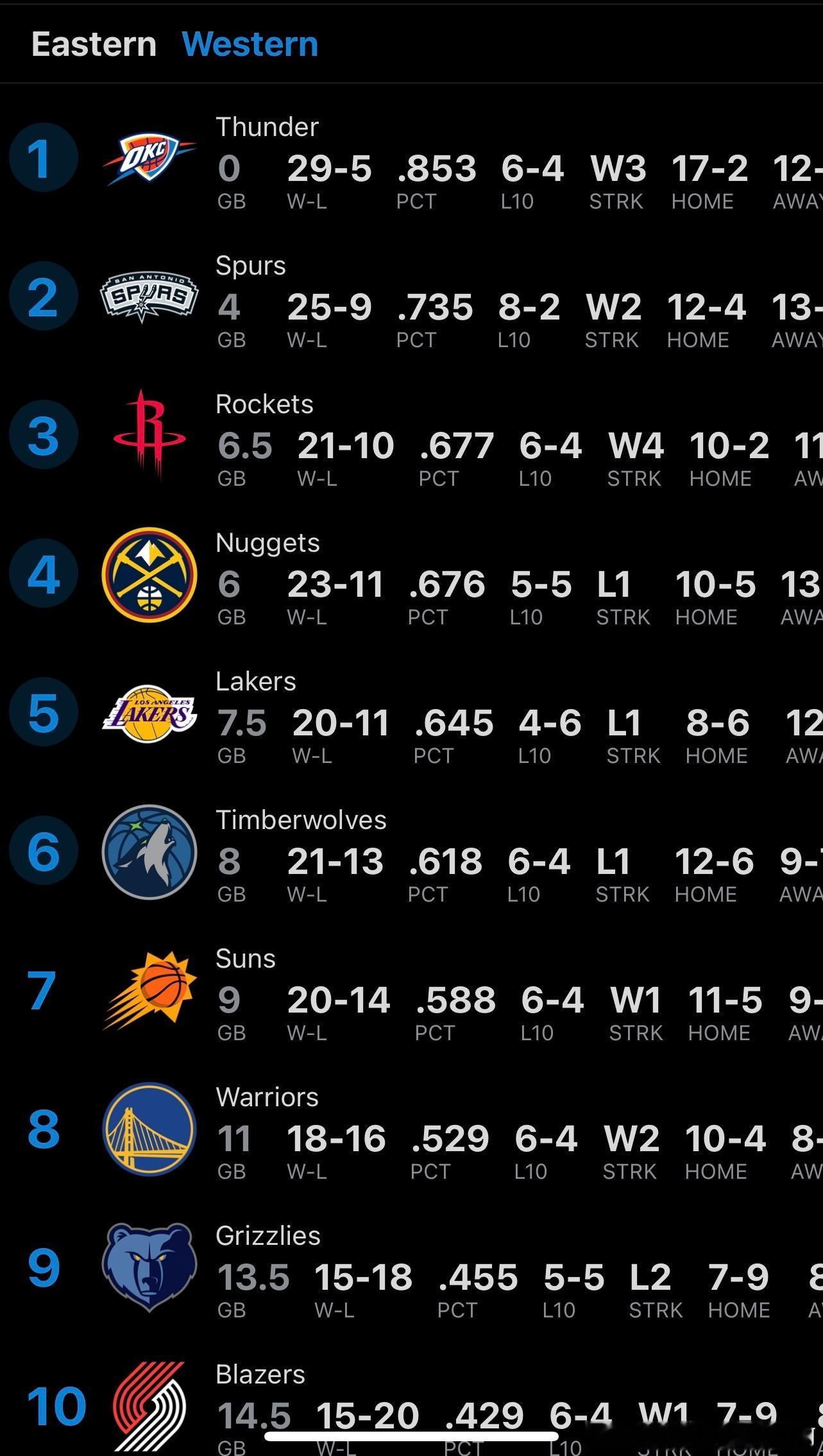Click the Suns seed number 7
The height and width of the screenshot is (1456, 823).
point(42,990)
